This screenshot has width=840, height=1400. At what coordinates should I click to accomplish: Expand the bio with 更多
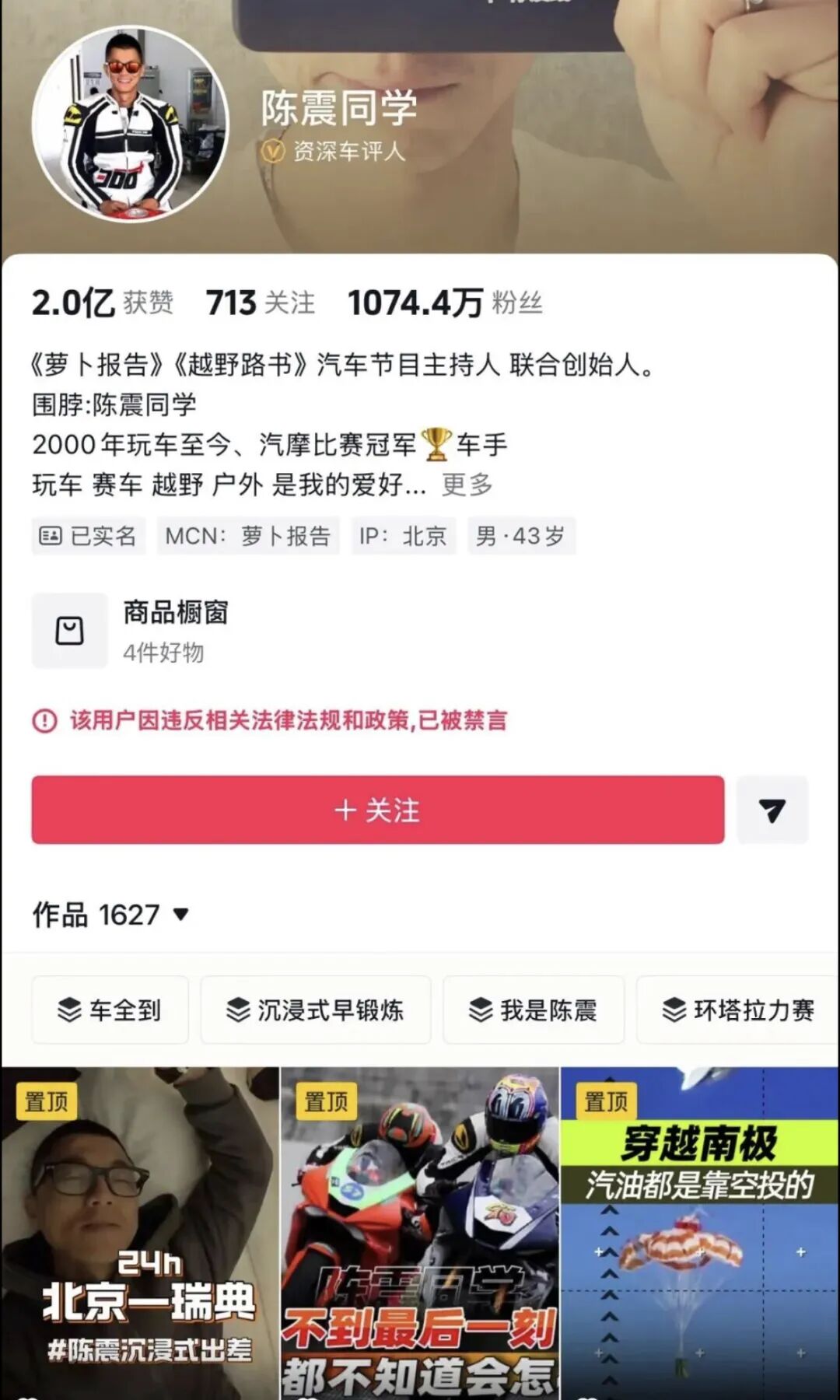[x=467, y=485]
